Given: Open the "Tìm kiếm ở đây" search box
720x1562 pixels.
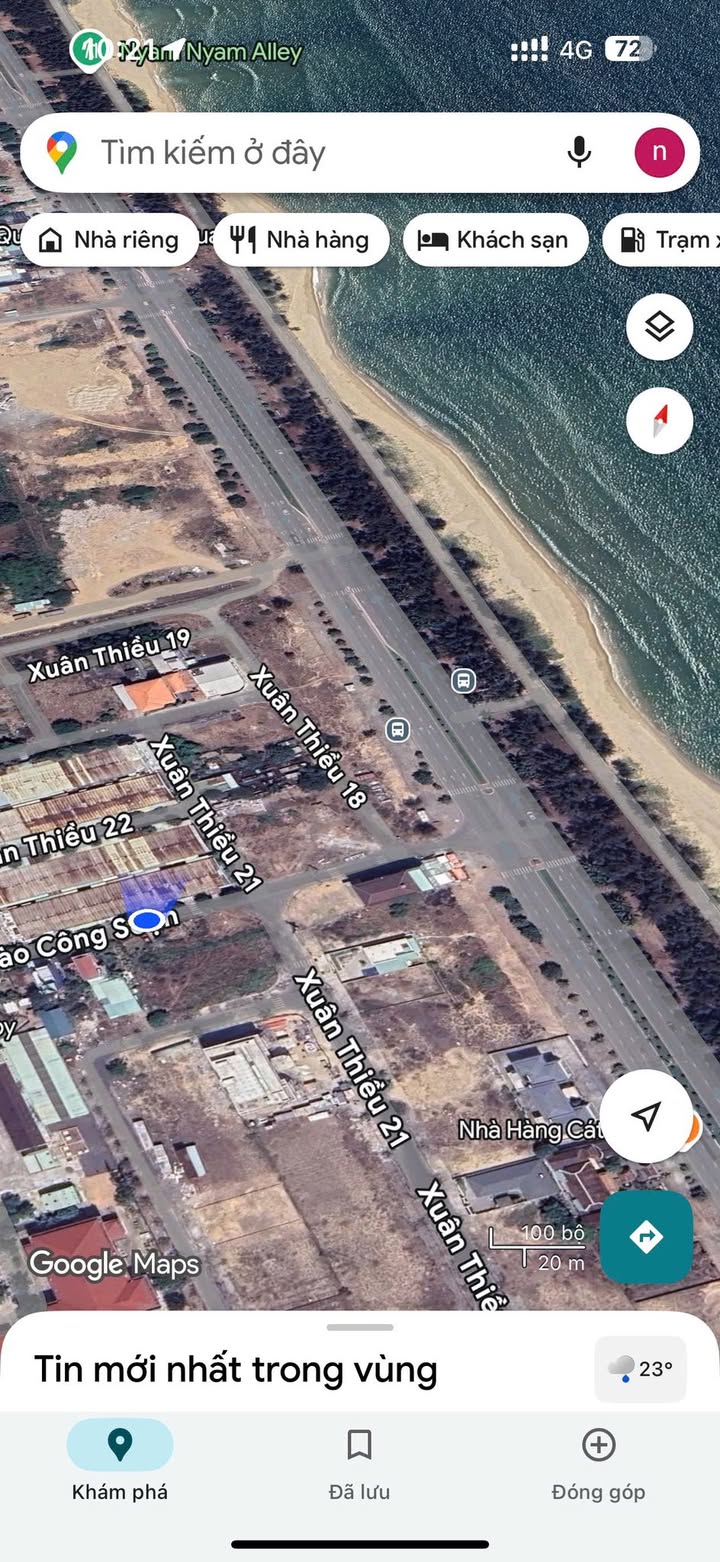Looking at the screenshot, I should [300, 153].
